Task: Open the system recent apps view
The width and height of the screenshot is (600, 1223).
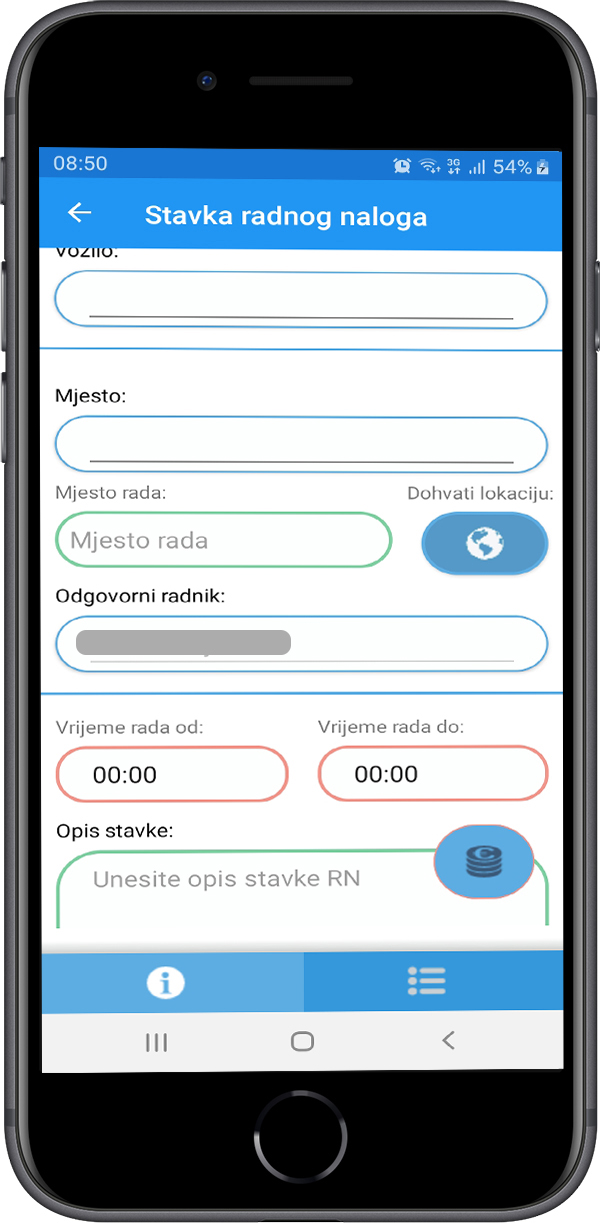Action: coord(156,1042)
